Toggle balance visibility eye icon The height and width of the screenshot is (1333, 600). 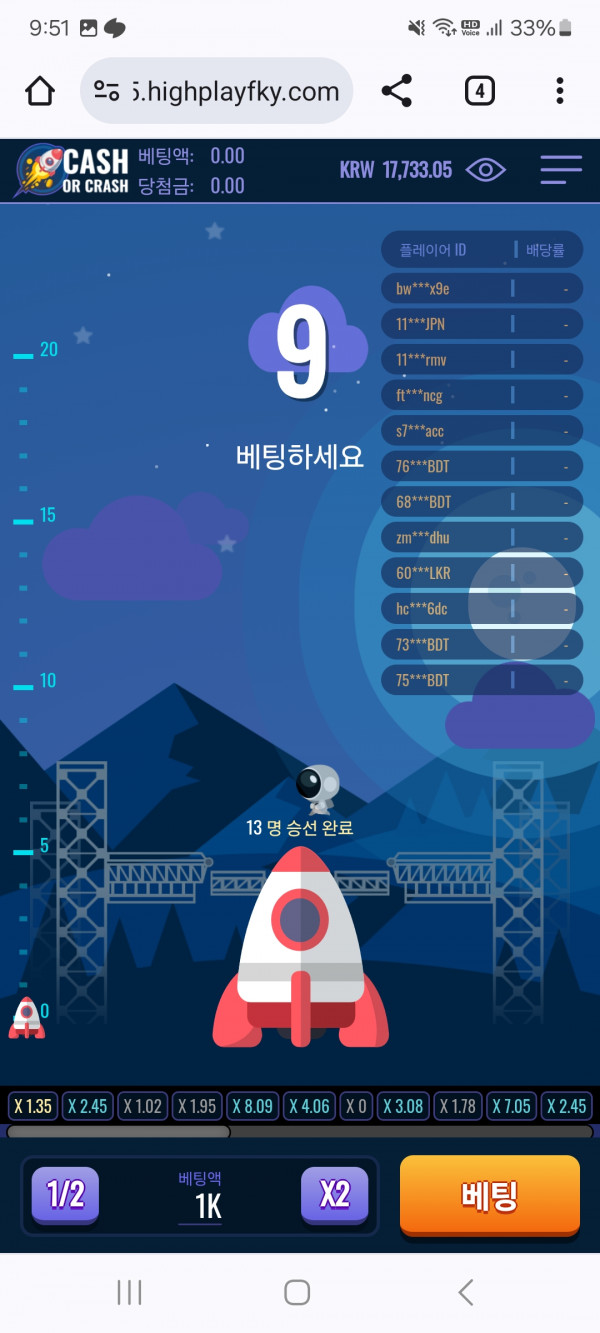(486, 170)
